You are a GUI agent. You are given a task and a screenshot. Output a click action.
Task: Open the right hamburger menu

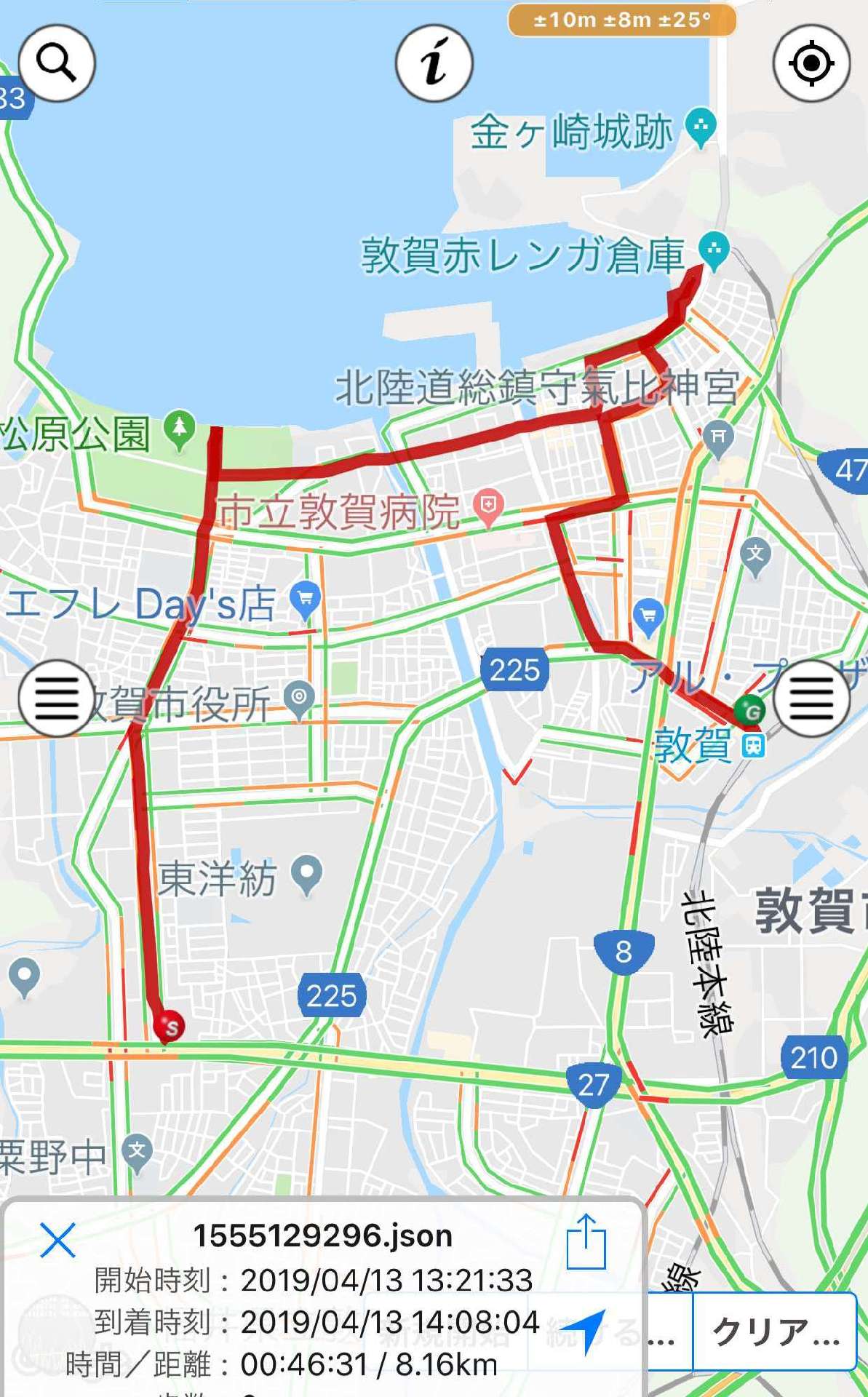click(811, 698)
